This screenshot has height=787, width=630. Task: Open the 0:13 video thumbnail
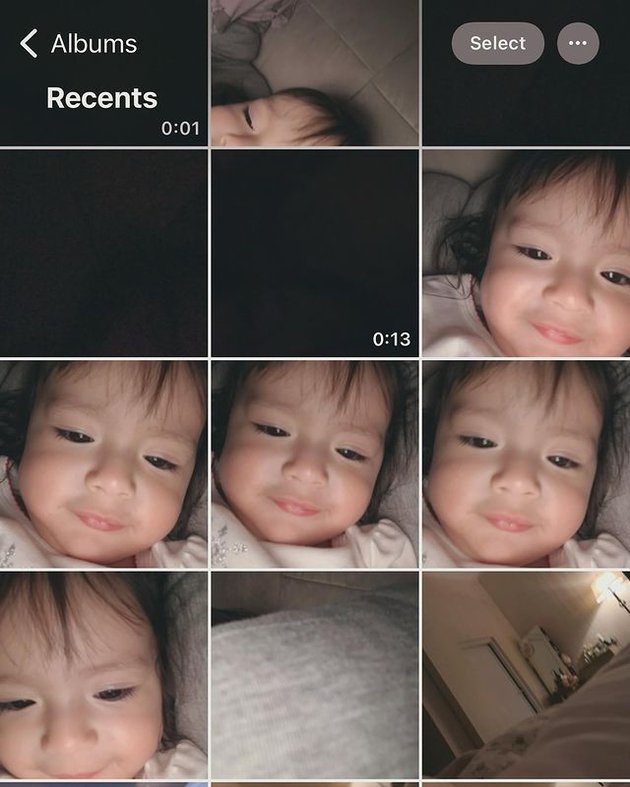coord(315,253)
